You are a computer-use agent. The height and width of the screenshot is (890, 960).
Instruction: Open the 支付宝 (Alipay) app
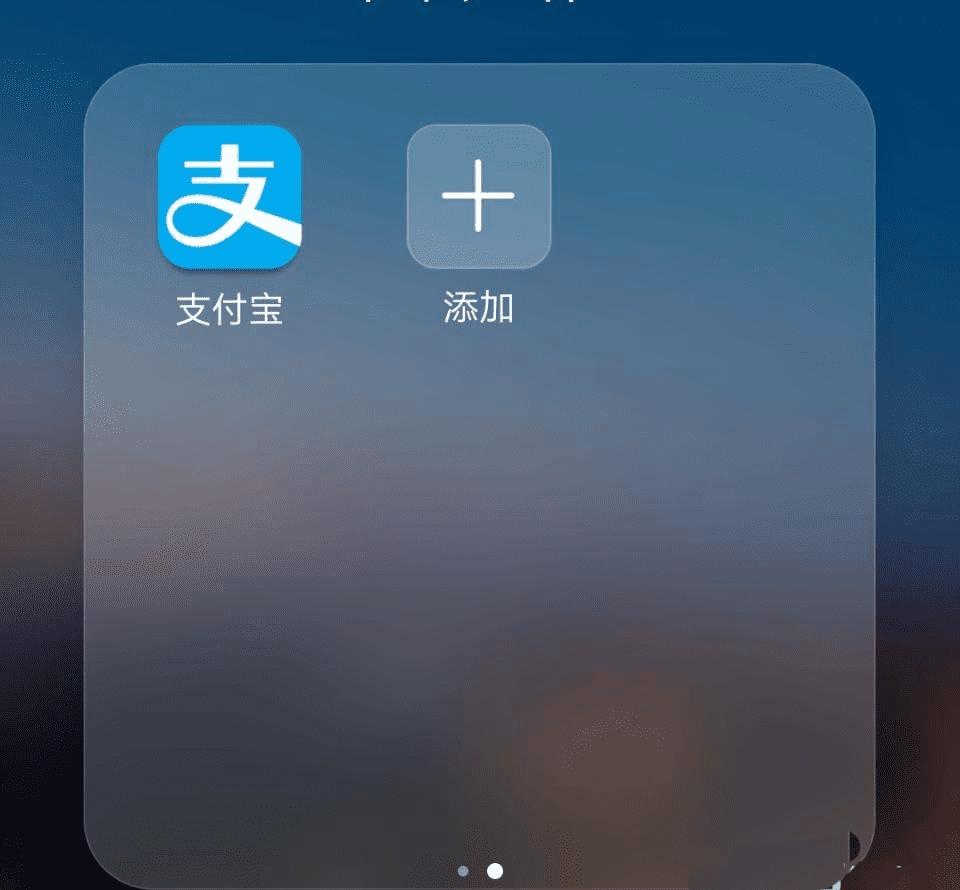(x=229, y=197)
